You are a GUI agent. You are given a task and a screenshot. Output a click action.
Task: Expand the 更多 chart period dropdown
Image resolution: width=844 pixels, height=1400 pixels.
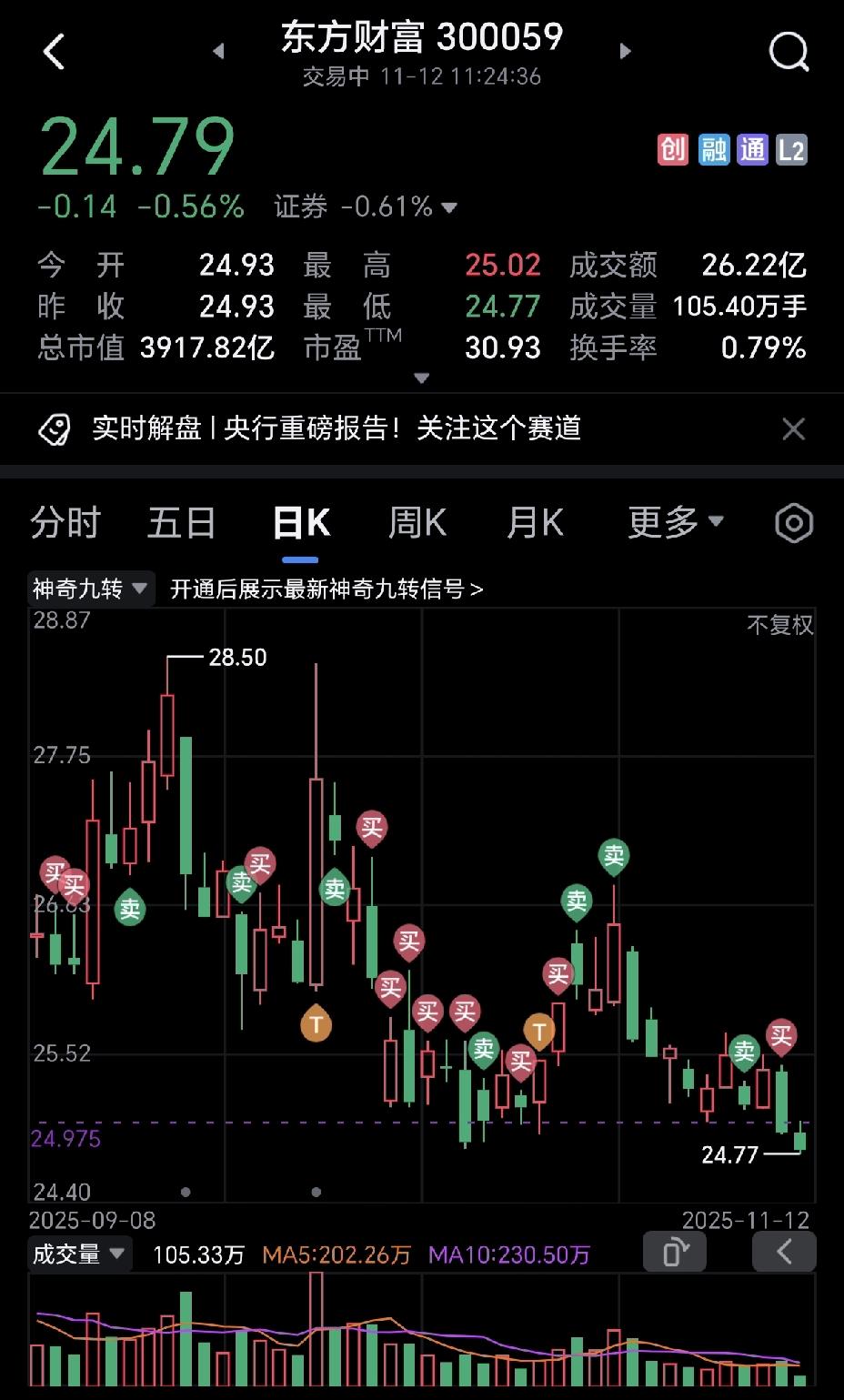tap(674, 522)
